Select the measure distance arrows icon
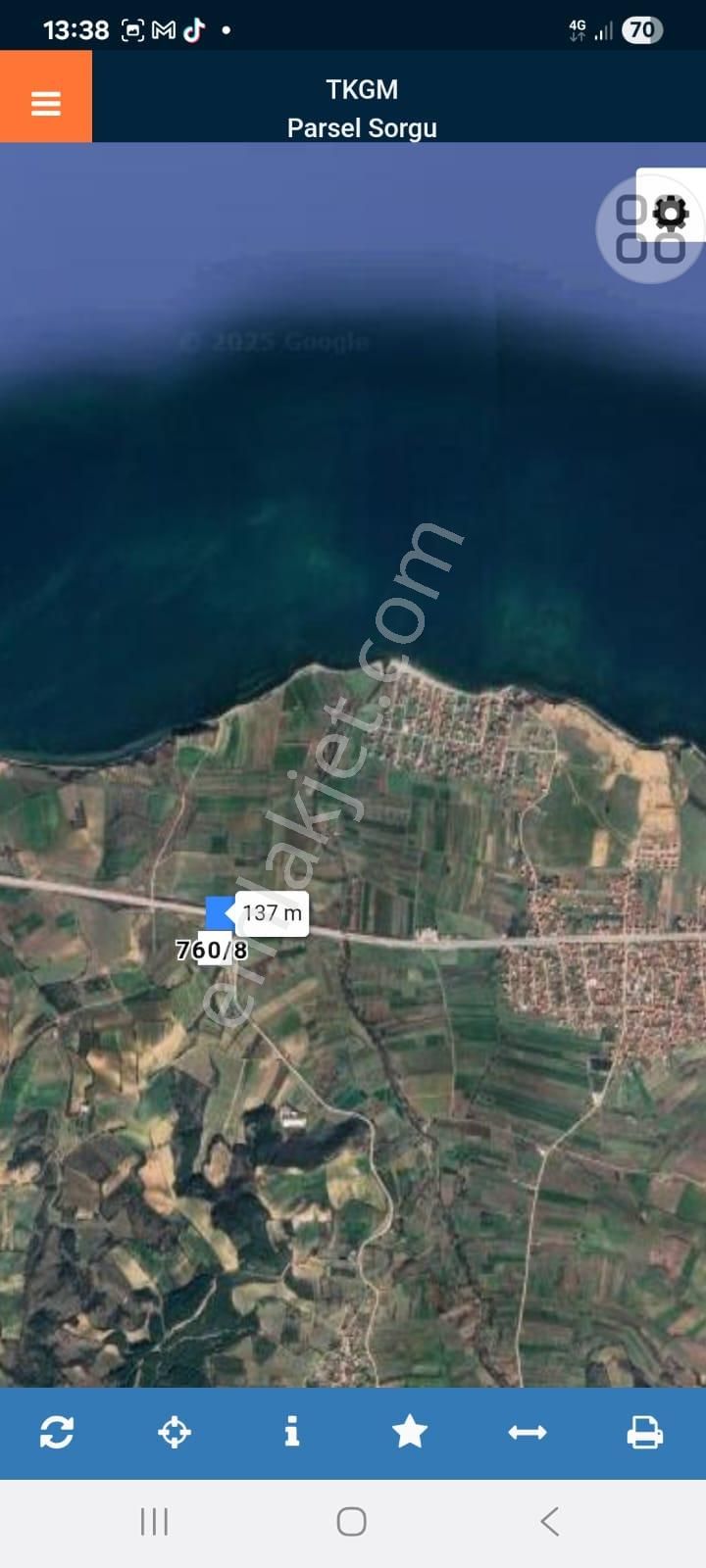Image resolution: width=706 pixels, height=1568 pixels. (x=528, y=1433)
